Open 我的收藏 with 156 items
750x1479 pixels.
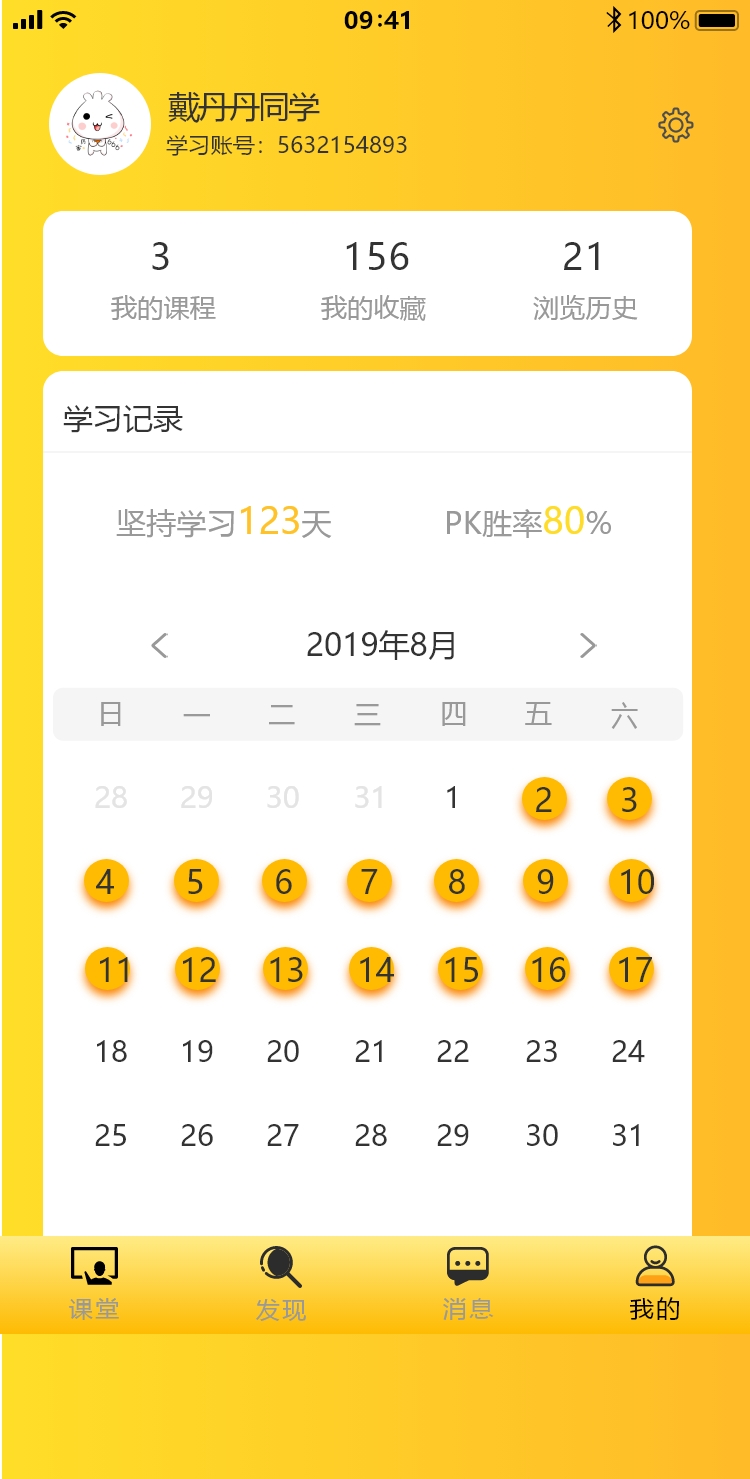coord(374,282)
